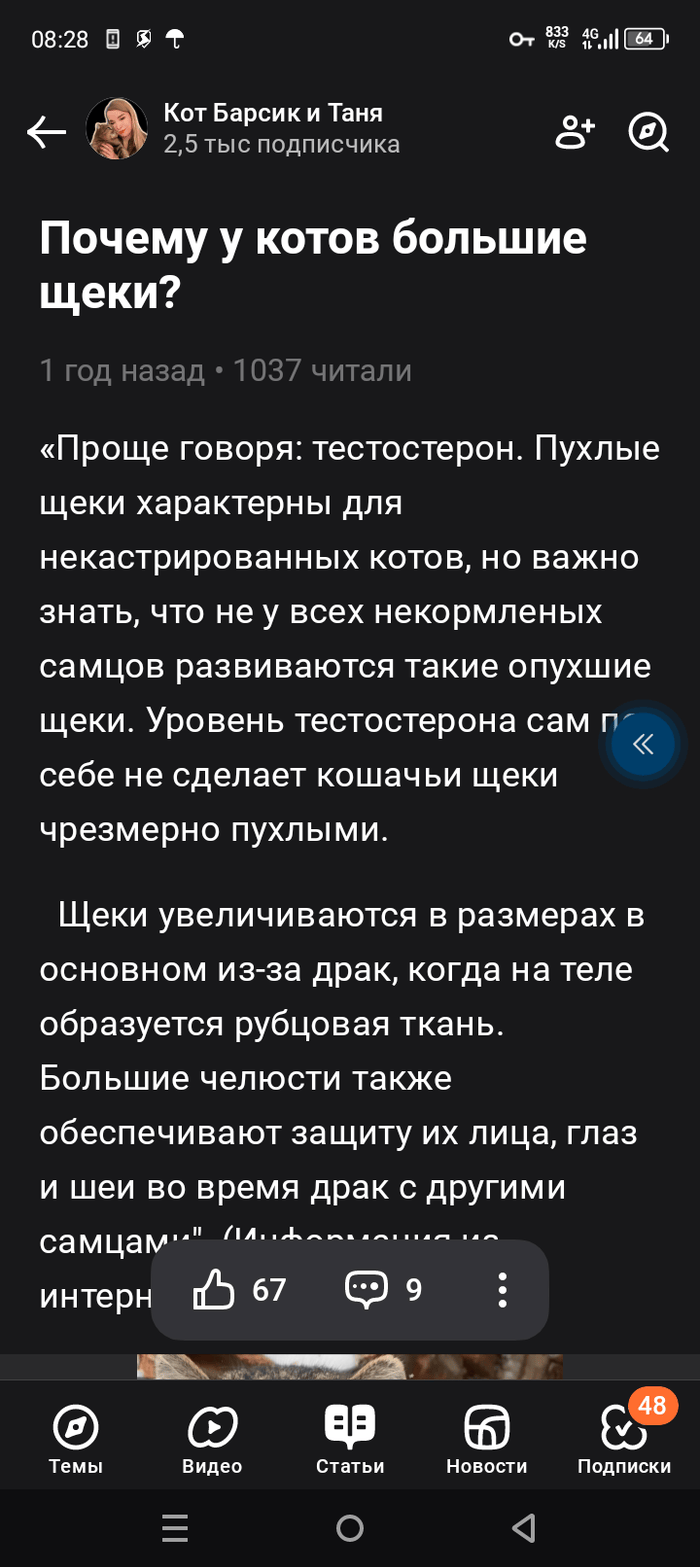
Task: Tap the blue double-arrow floating button
Action: (643, 744)
